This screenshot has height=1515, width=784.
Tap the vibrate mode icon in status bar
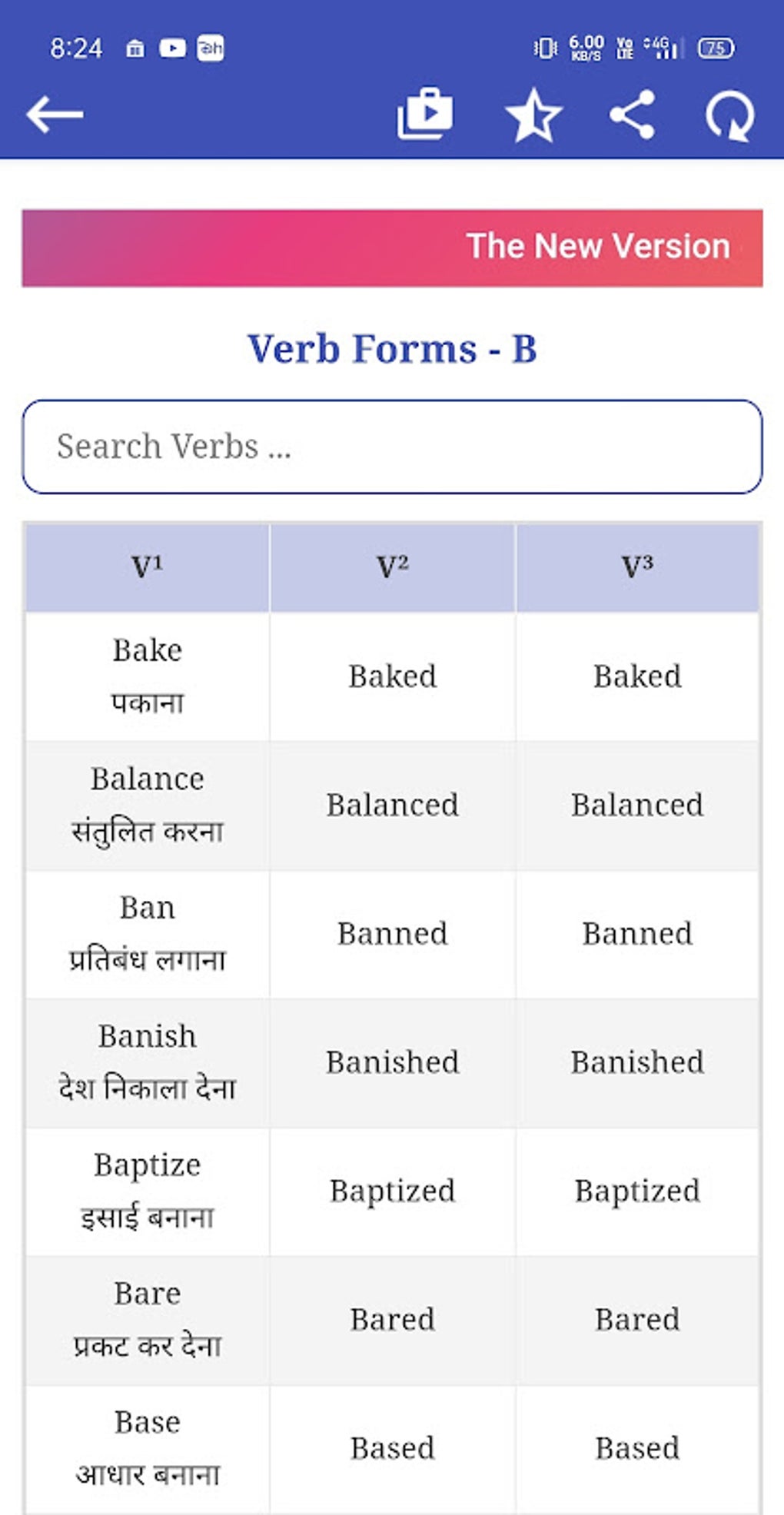tap(545, 48)
